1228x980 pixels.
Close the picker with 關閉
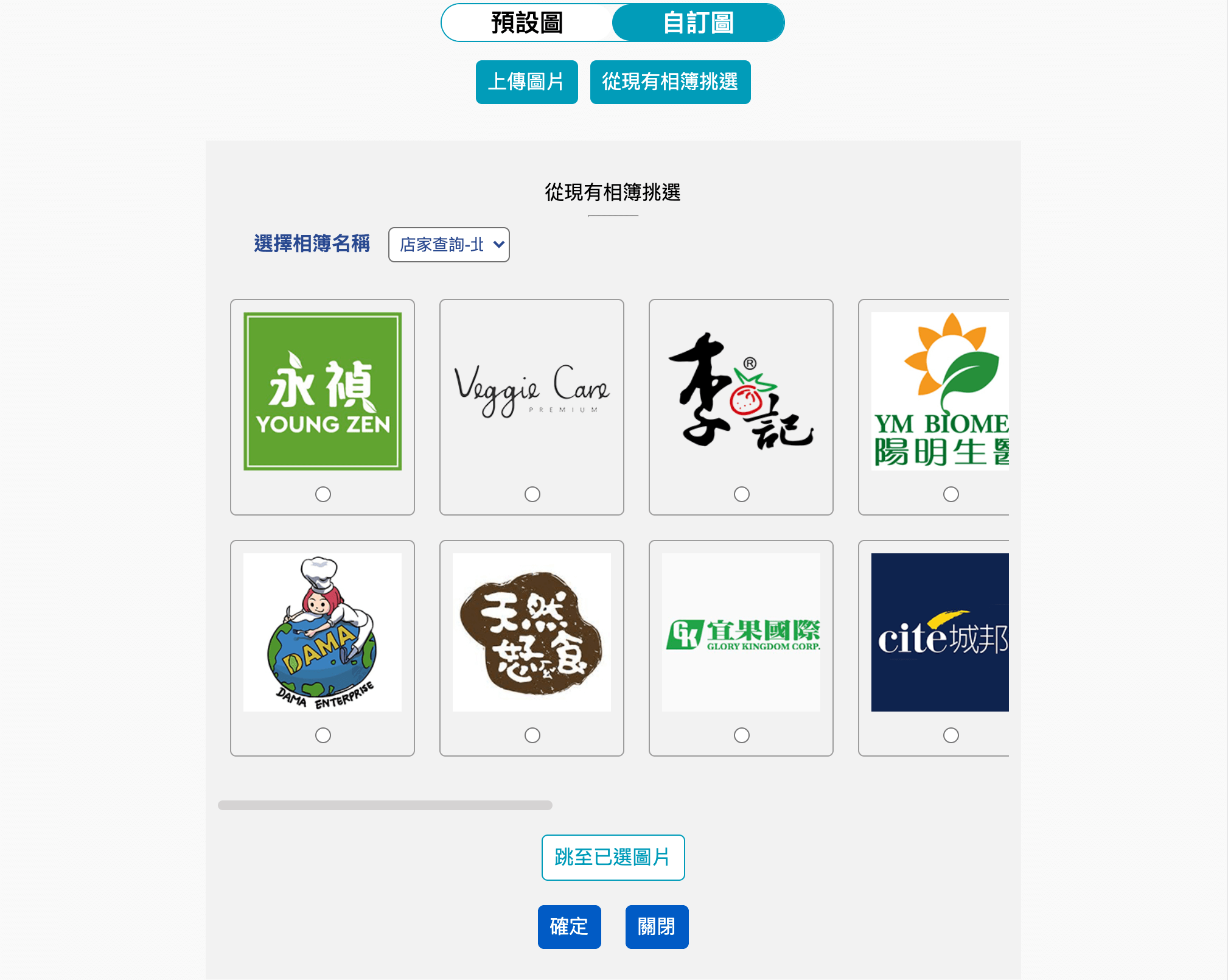[657, 926]
